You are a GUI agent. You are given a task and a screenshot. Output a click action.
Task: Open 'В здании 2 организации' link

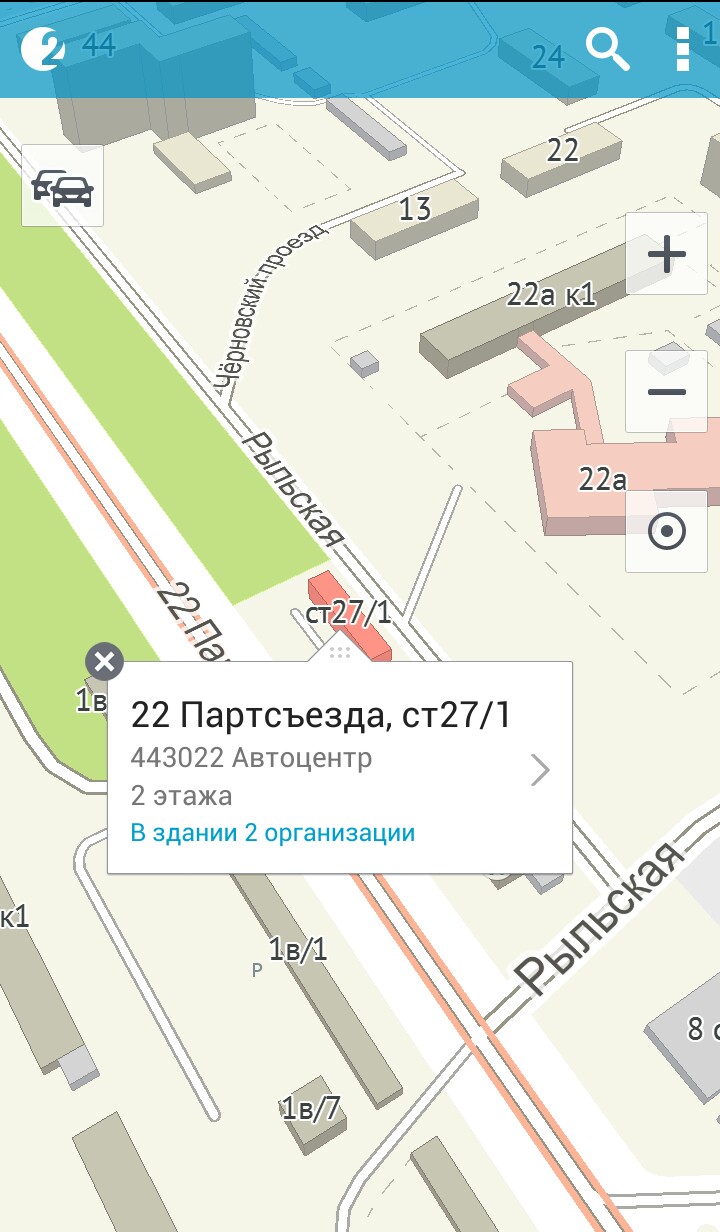272,833
